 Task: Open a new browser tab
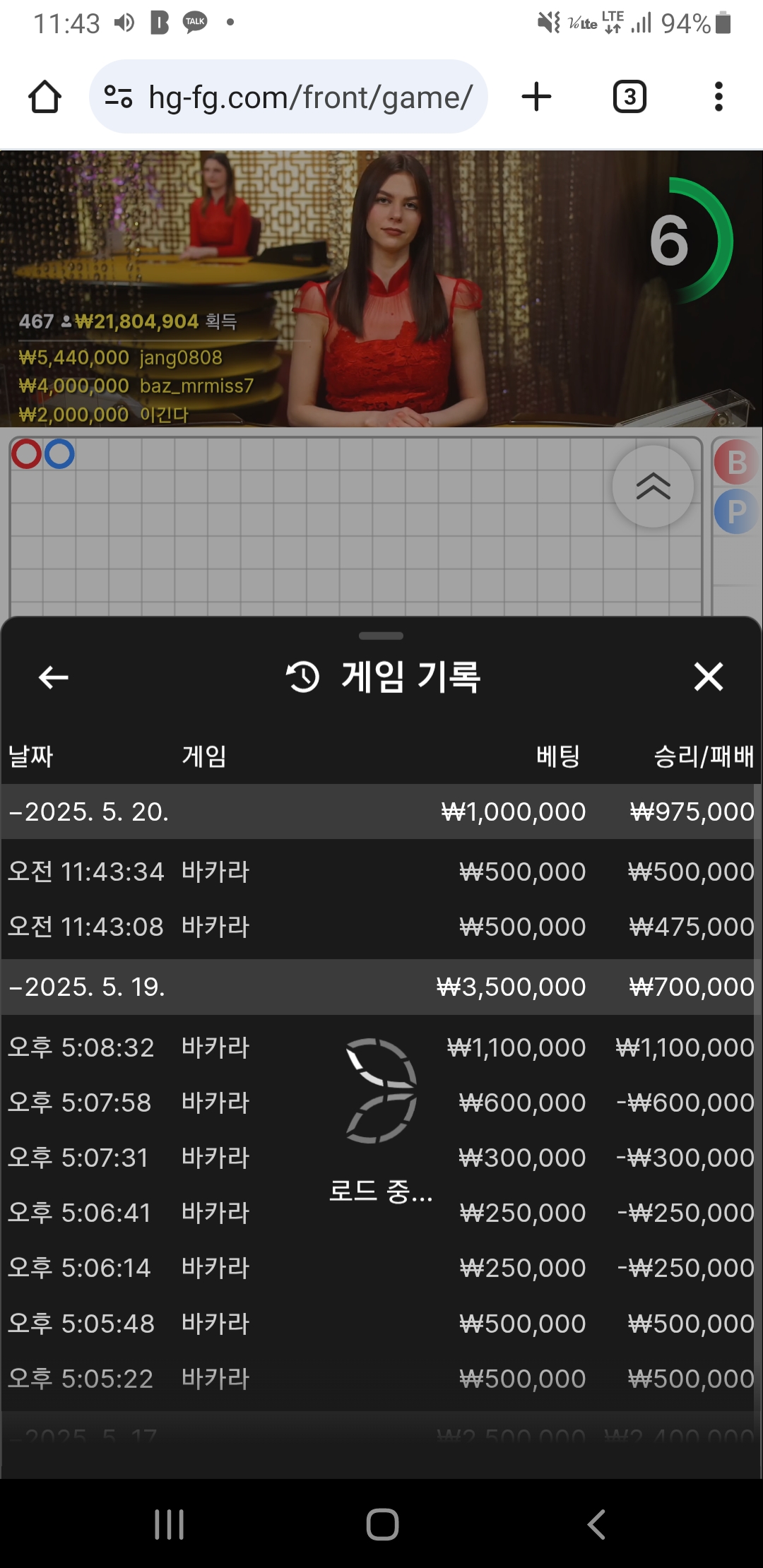tap(536, 97)
